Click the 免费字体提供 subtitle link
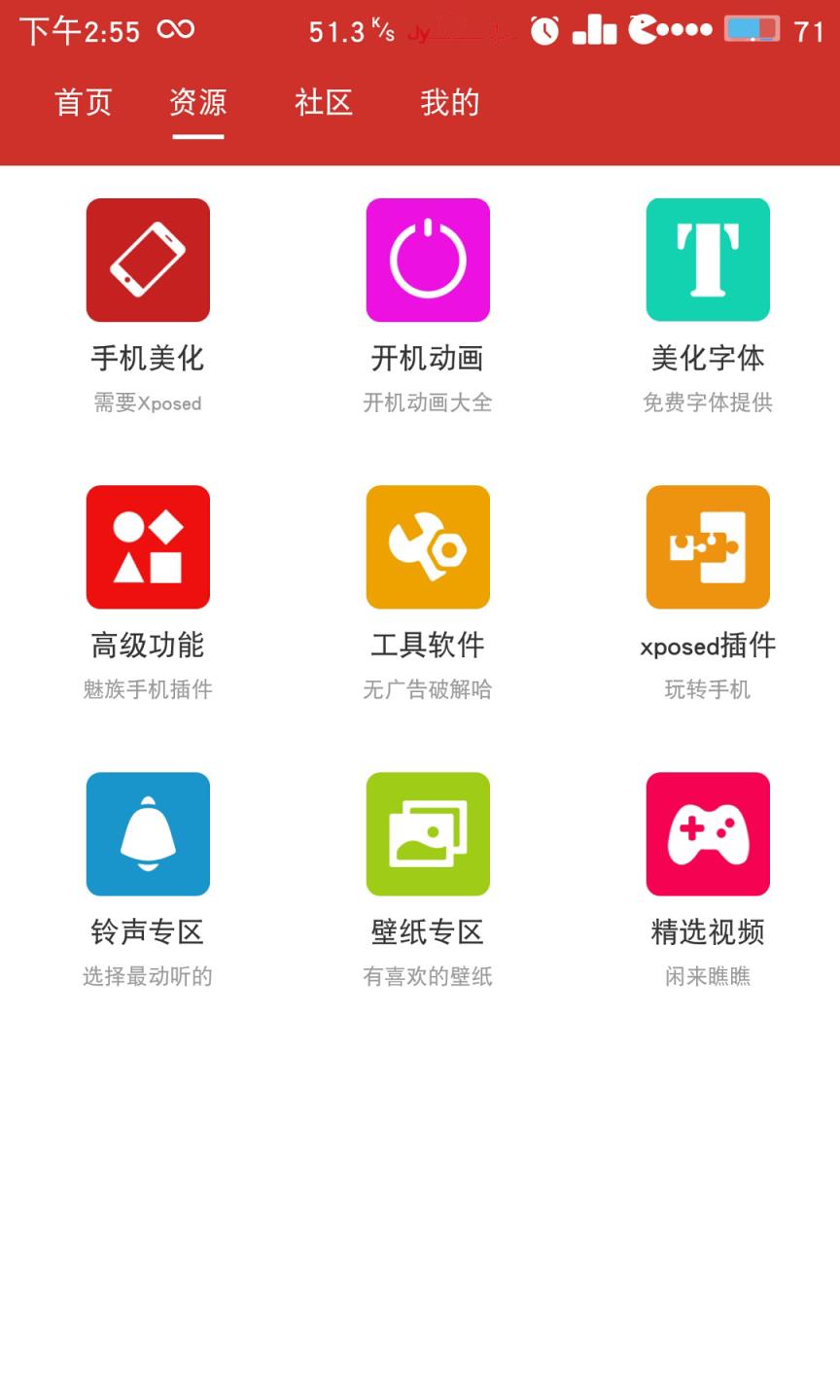840x1400 pixels. [x=708, y=402]
